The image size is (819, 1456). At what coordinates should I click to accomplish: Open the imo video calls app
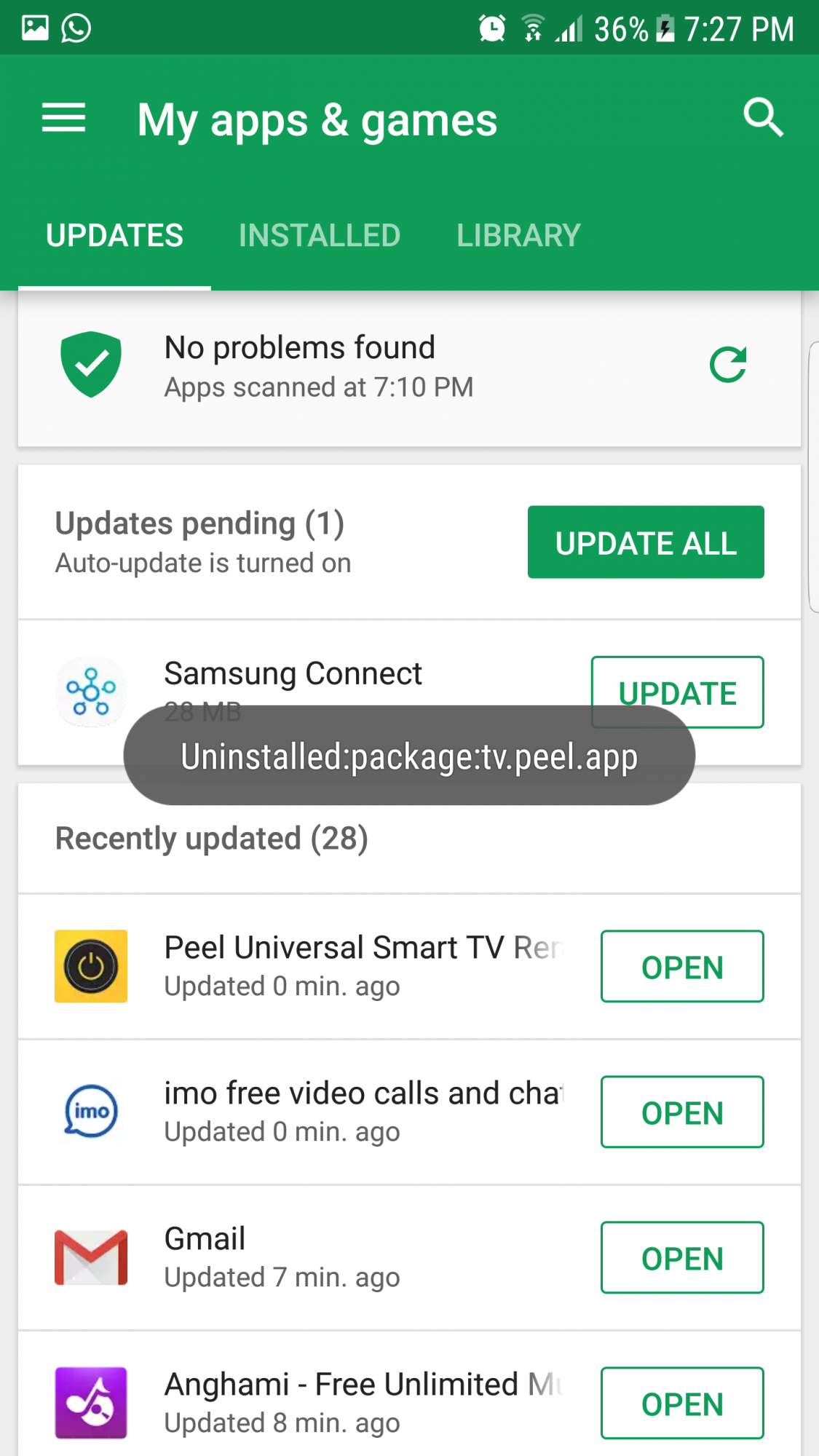pos(682,1112)
